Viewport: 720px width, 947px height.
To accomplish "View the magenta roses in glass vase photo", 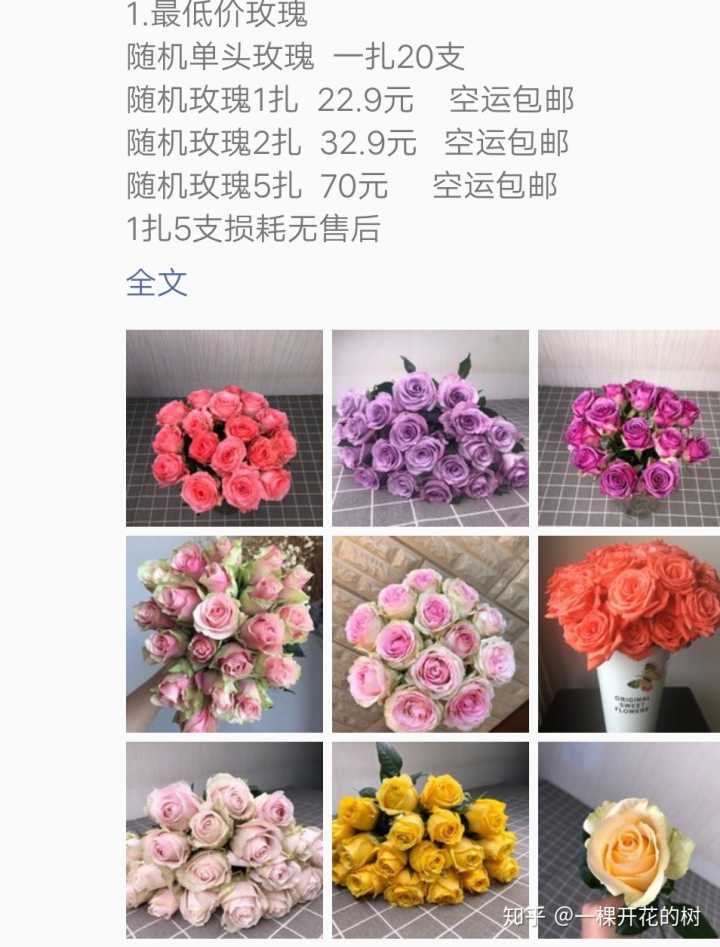I will pyautogui.click(x=629, y=428).
